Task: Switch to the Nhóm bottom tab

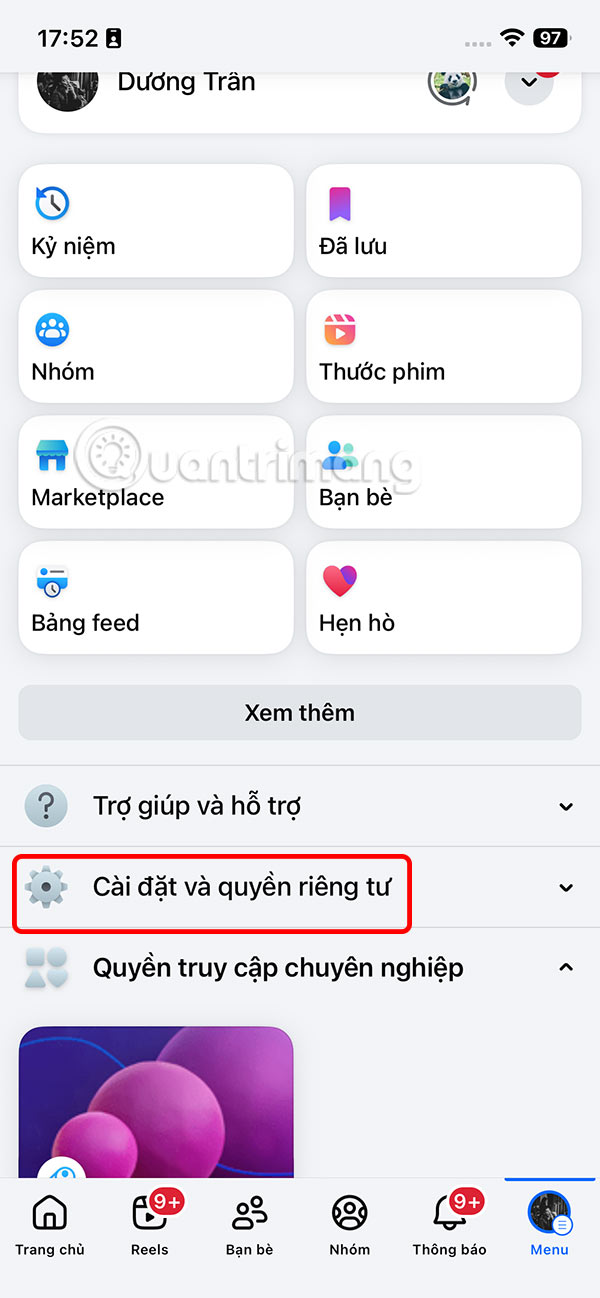Action: (x=350, y=1225)
